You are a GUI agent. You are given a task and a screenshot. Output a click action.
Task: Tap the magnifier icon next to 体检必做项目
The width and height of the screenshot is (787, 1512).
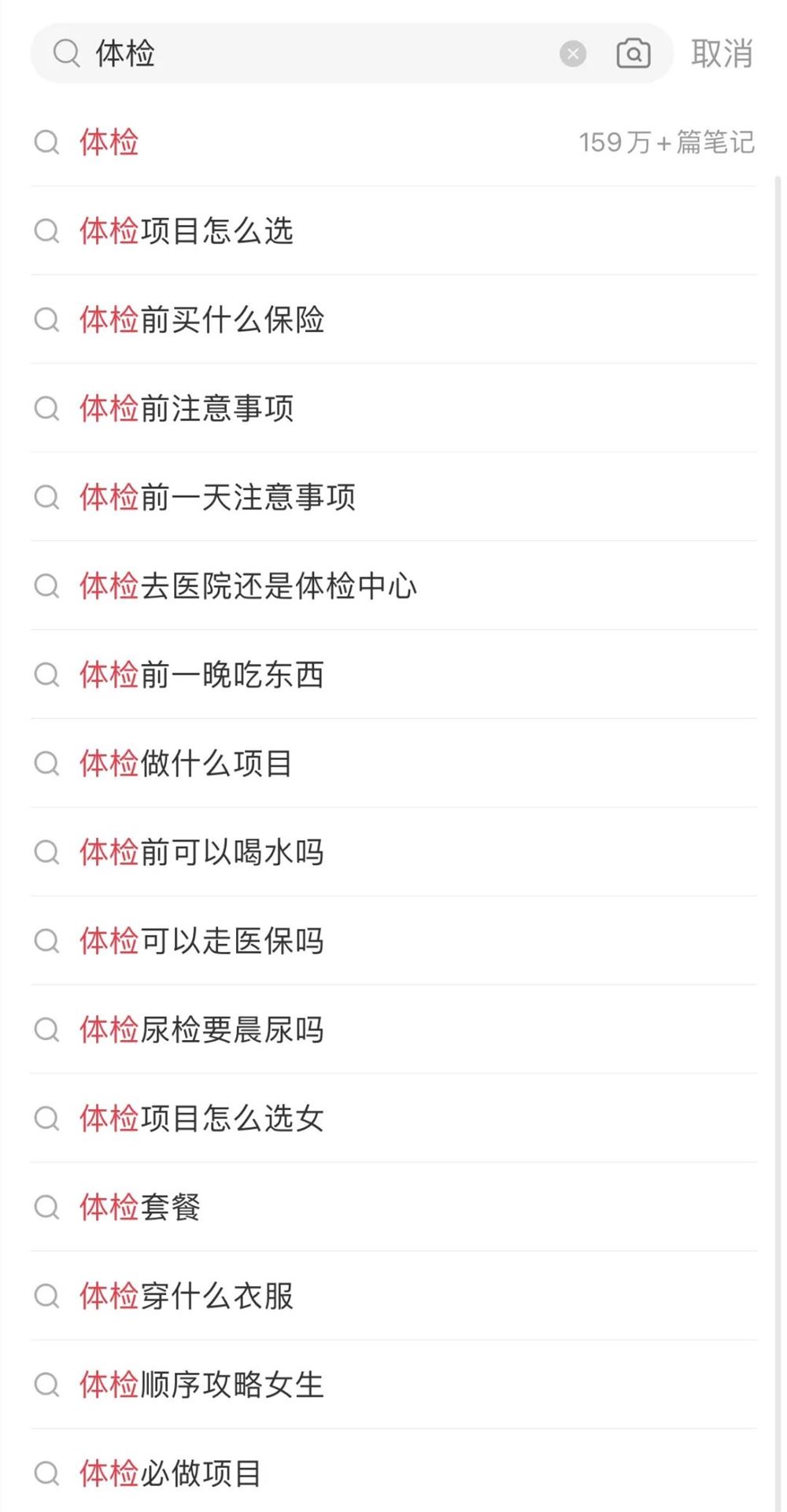[48, 1475]
